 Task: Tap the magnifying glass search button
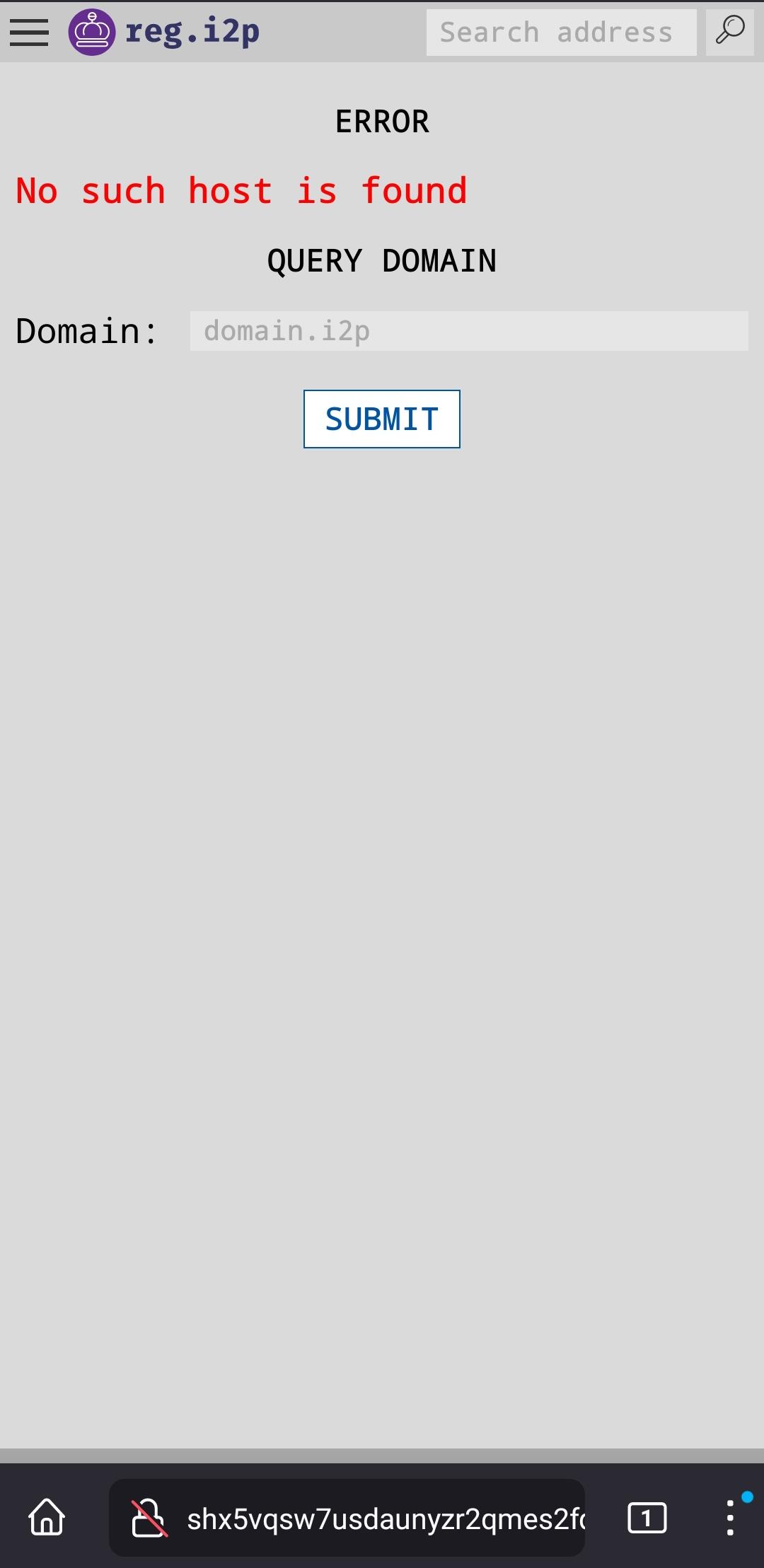pos(729,32)
